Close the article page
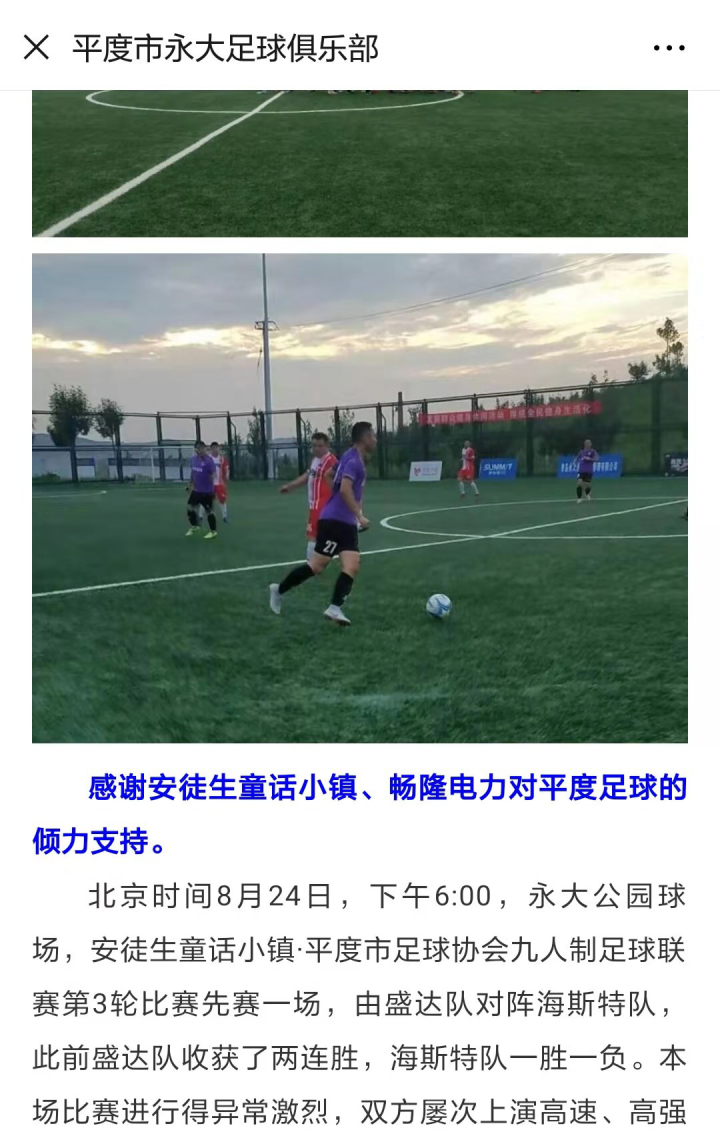This screenshot has height=1144, width=720. coord(36,47)
